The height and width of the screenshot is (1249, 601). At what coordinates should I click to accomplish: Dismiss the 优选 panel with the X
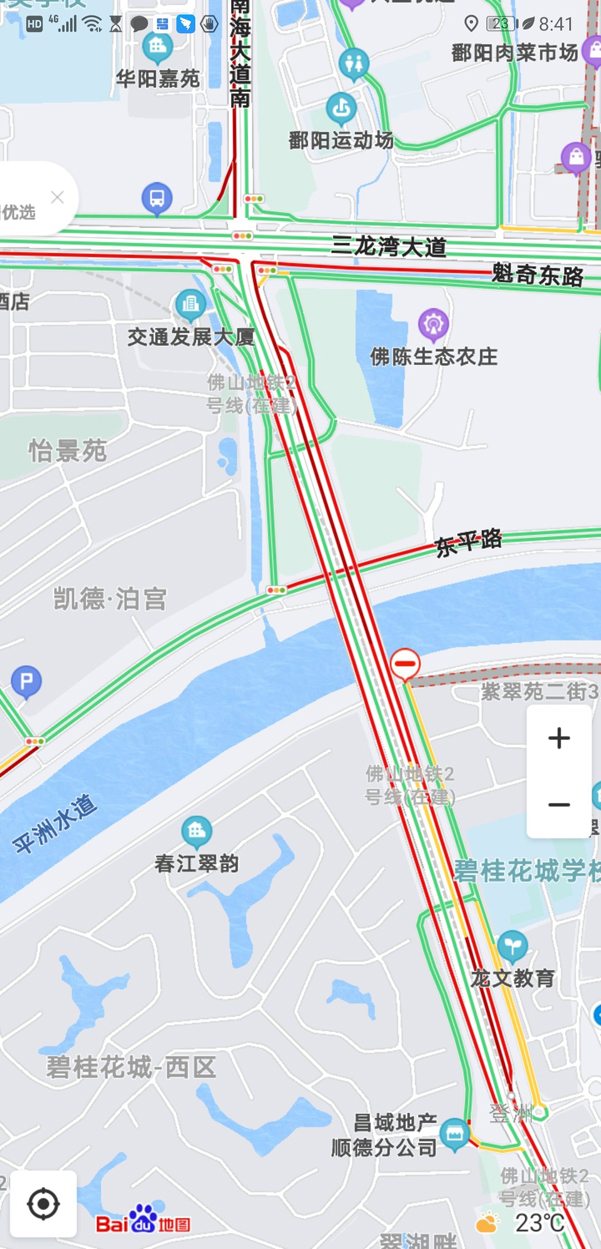pyautogui.click(x=57, y=197)
